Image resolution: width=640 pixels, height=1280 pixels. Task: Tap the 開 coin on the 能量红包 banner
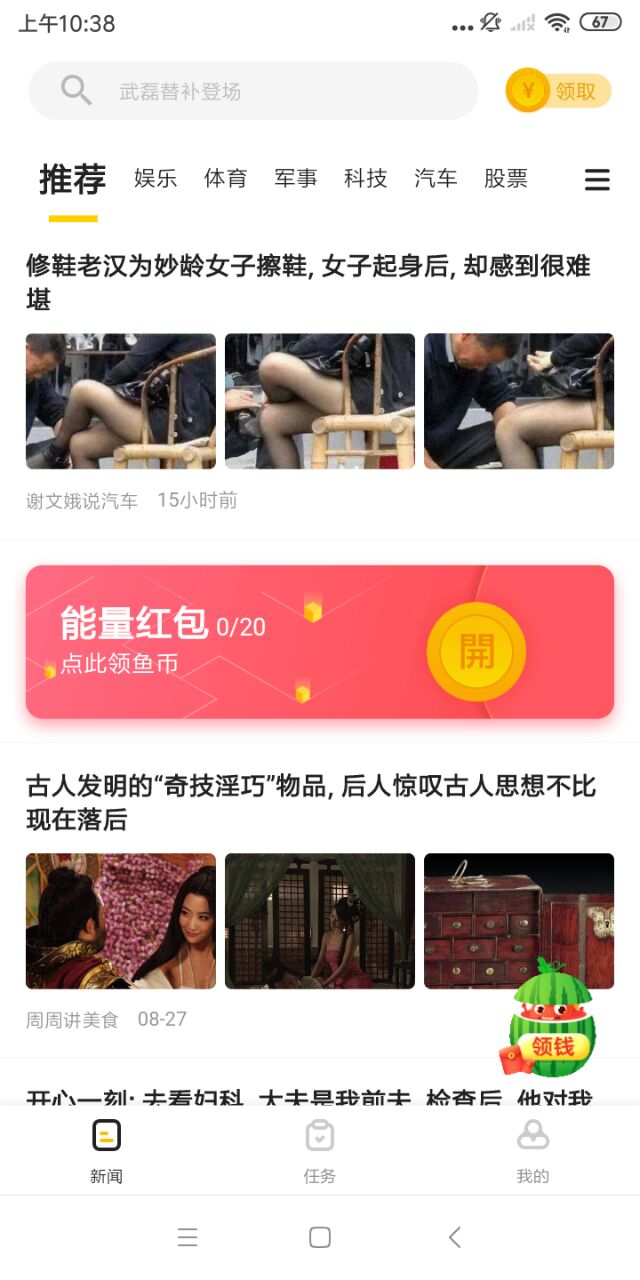coord(476,652)
